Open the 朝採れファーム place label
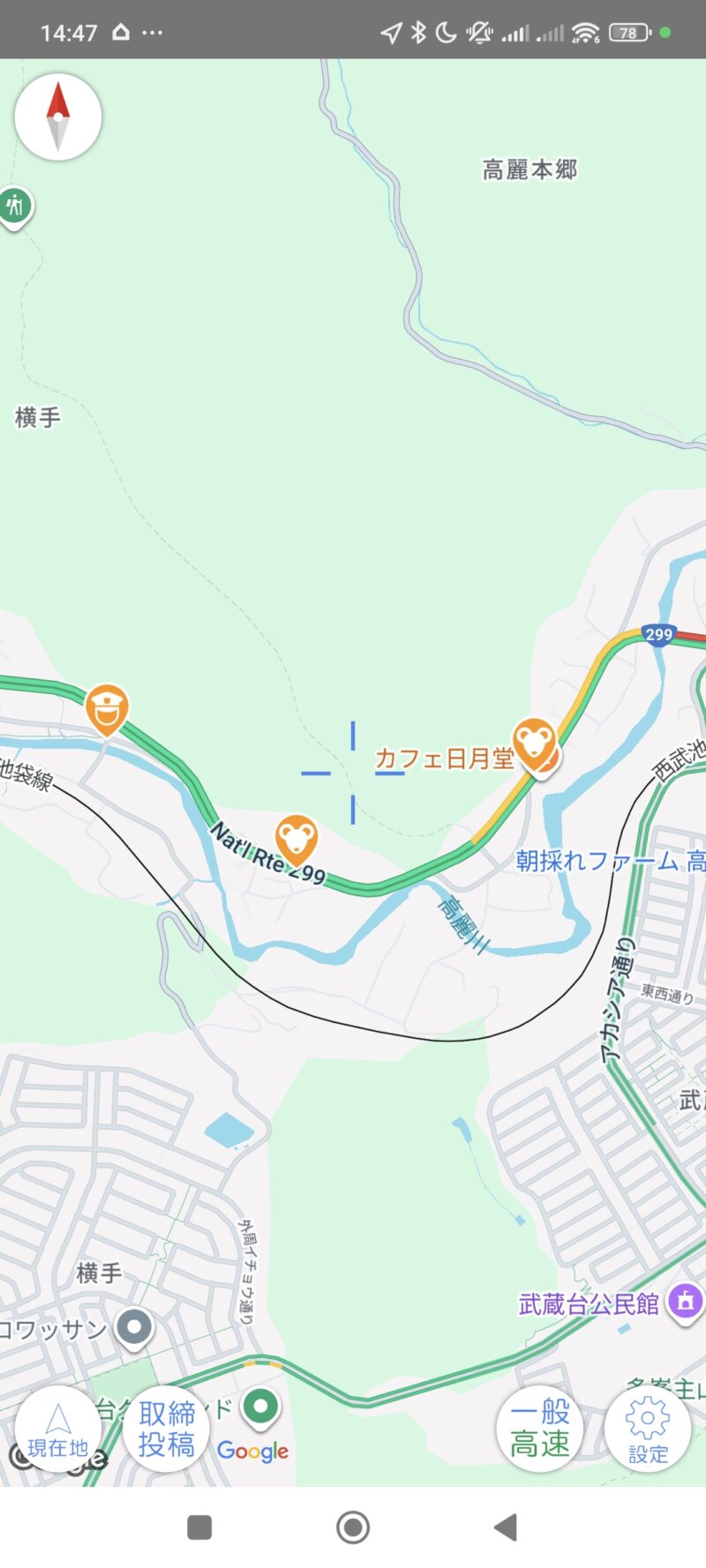The height and width of the screenshot is (1568, 706). (597, 861)
